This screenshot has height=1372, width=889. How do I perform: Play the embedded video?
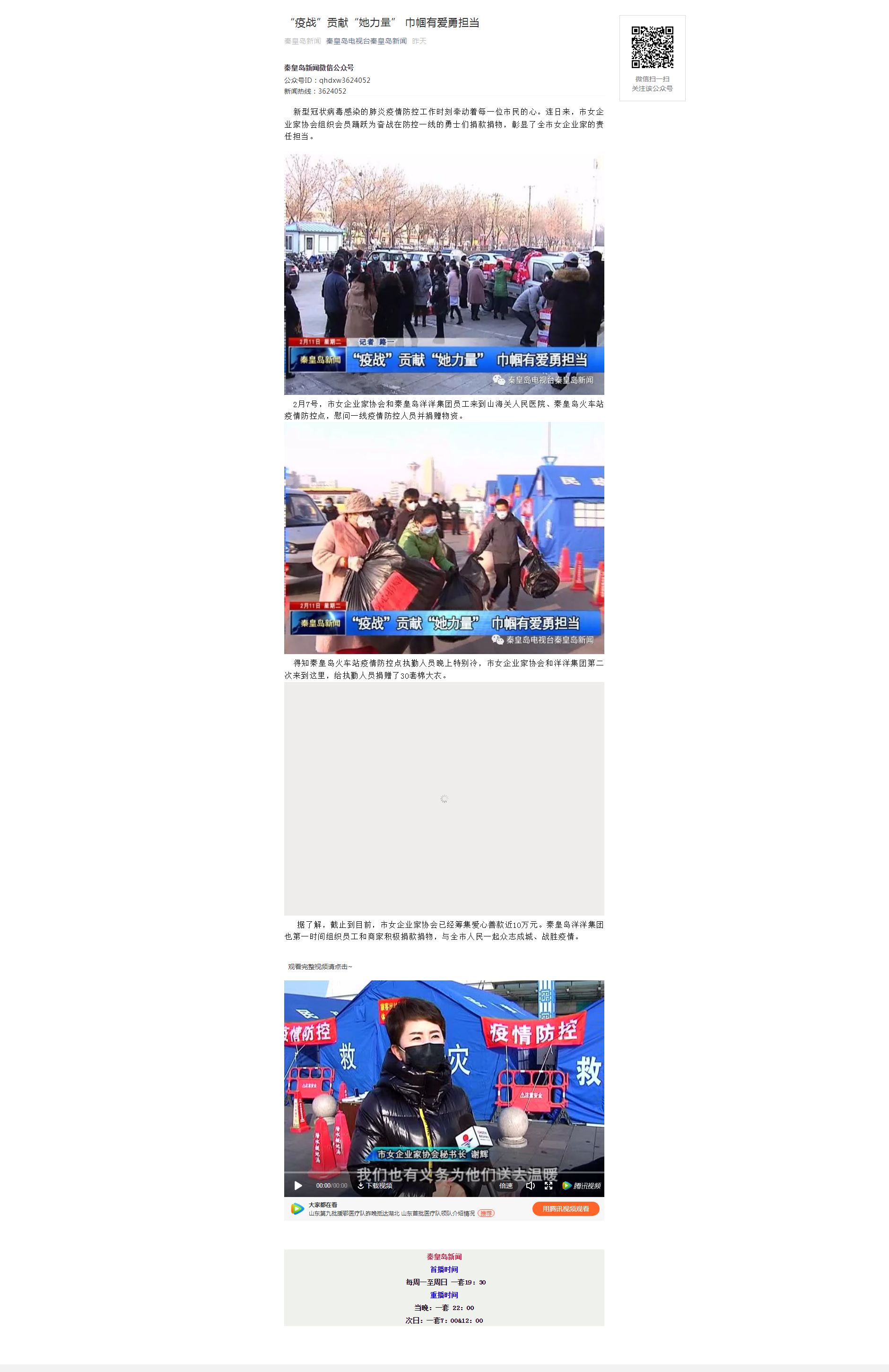pos(298,1186)
